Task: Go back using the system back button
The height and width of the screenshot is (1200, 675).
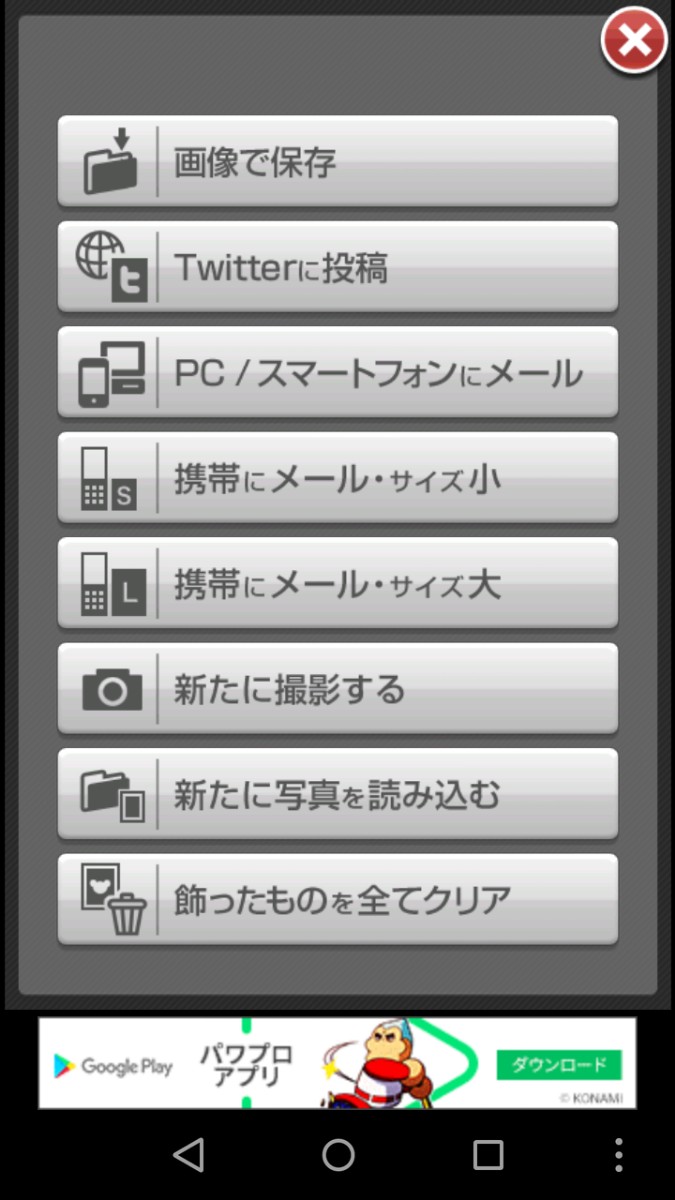Action: pos(188,1155)
